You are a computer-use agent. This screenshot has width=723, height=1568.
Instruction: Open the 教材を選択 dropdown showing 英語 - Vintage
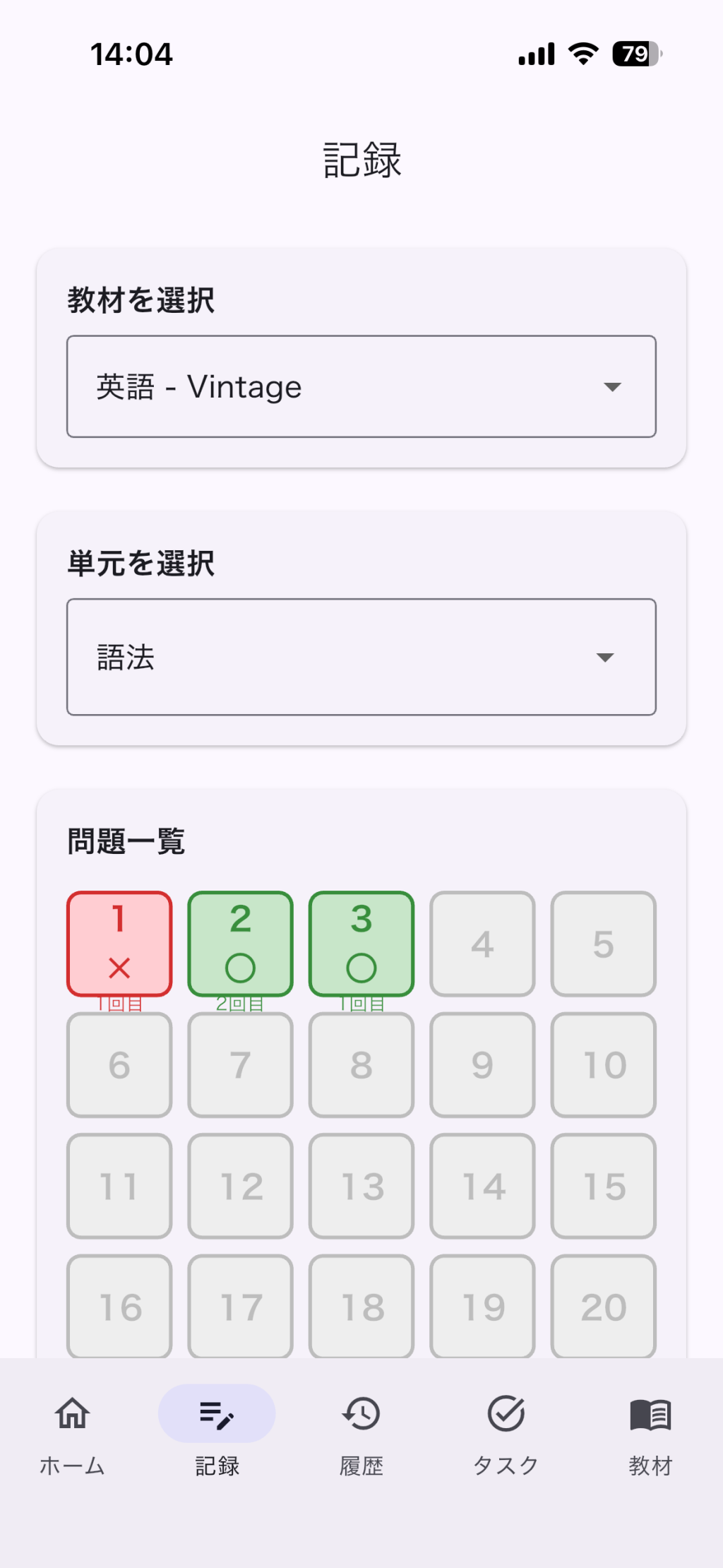pos(361,386)
